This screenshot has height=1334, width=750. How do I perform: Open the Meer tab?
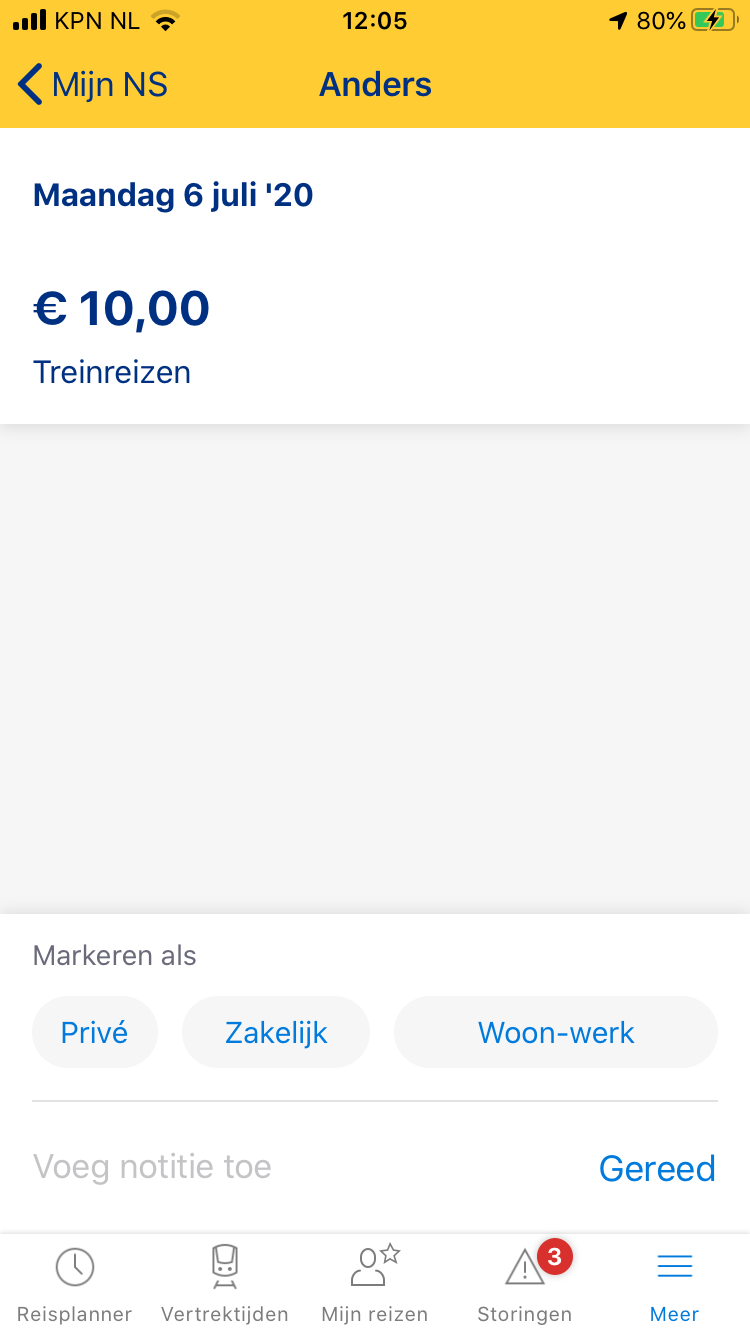pos(675,1285)
